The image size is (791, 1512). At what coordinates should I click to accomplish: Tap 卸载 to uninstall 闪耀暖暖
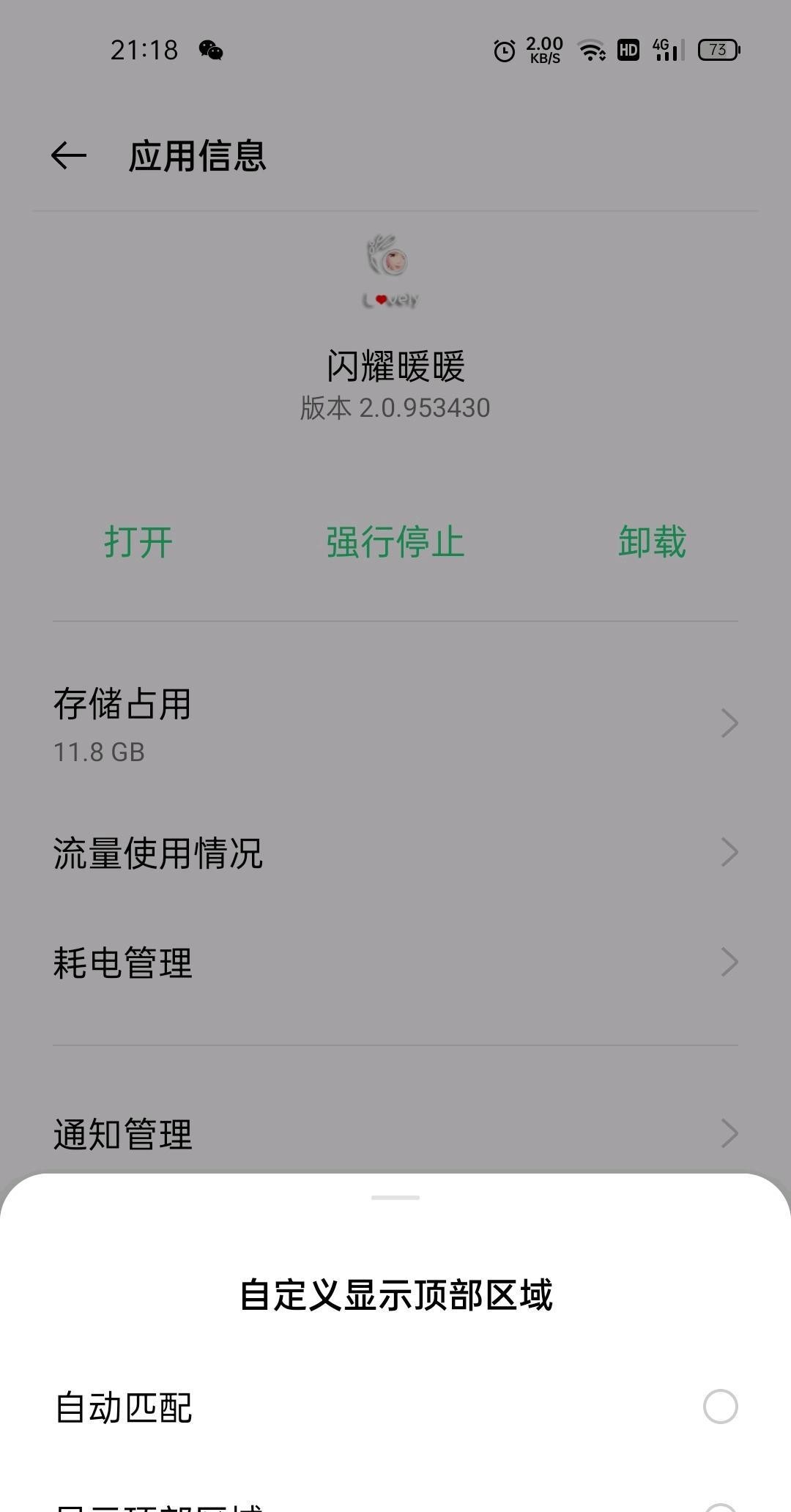653,543
